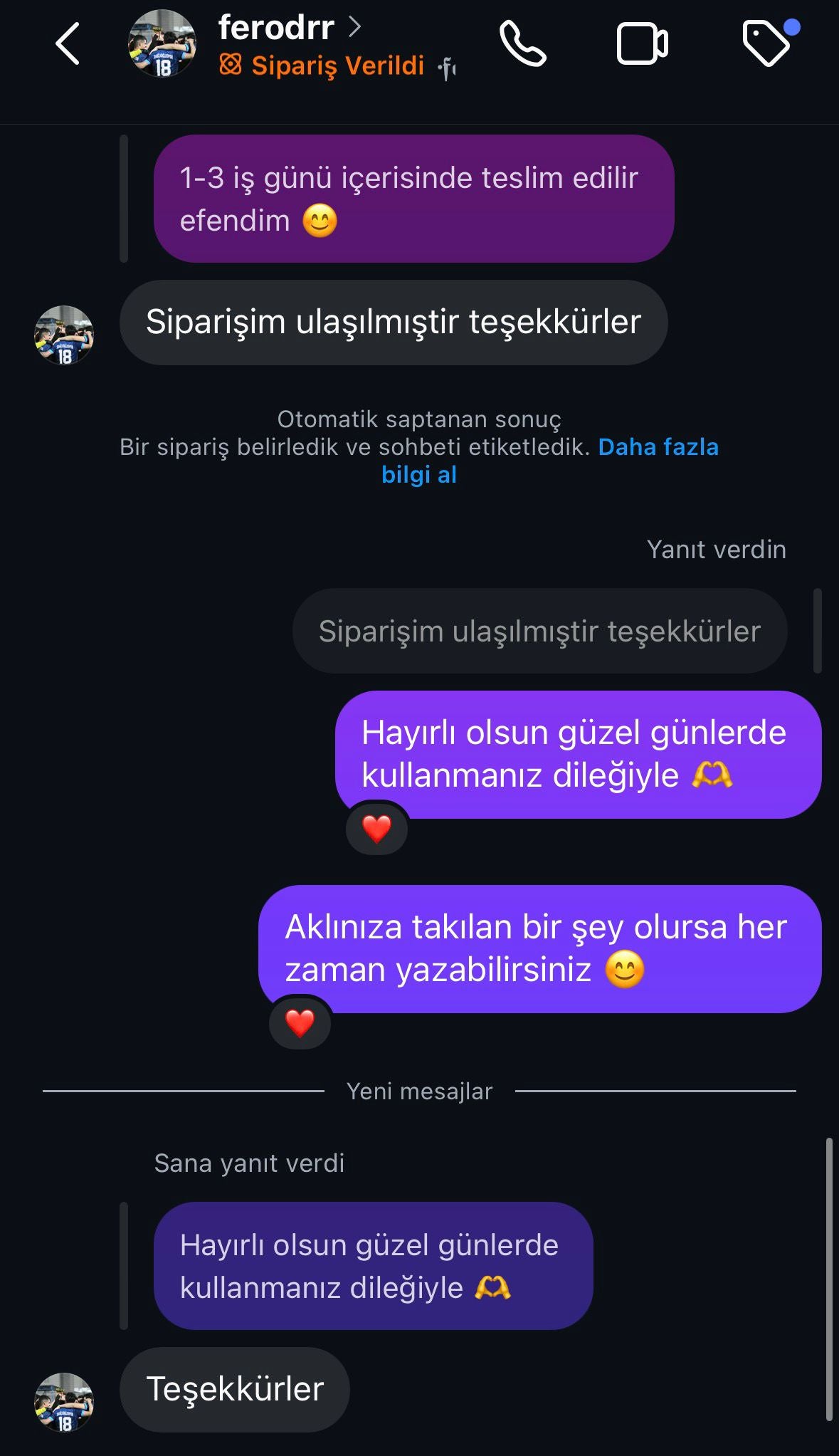View heart reaction on "Hayırlı olsun" message
The height and width of the screenshot is (1456, 839).
[x=376, y=829]
